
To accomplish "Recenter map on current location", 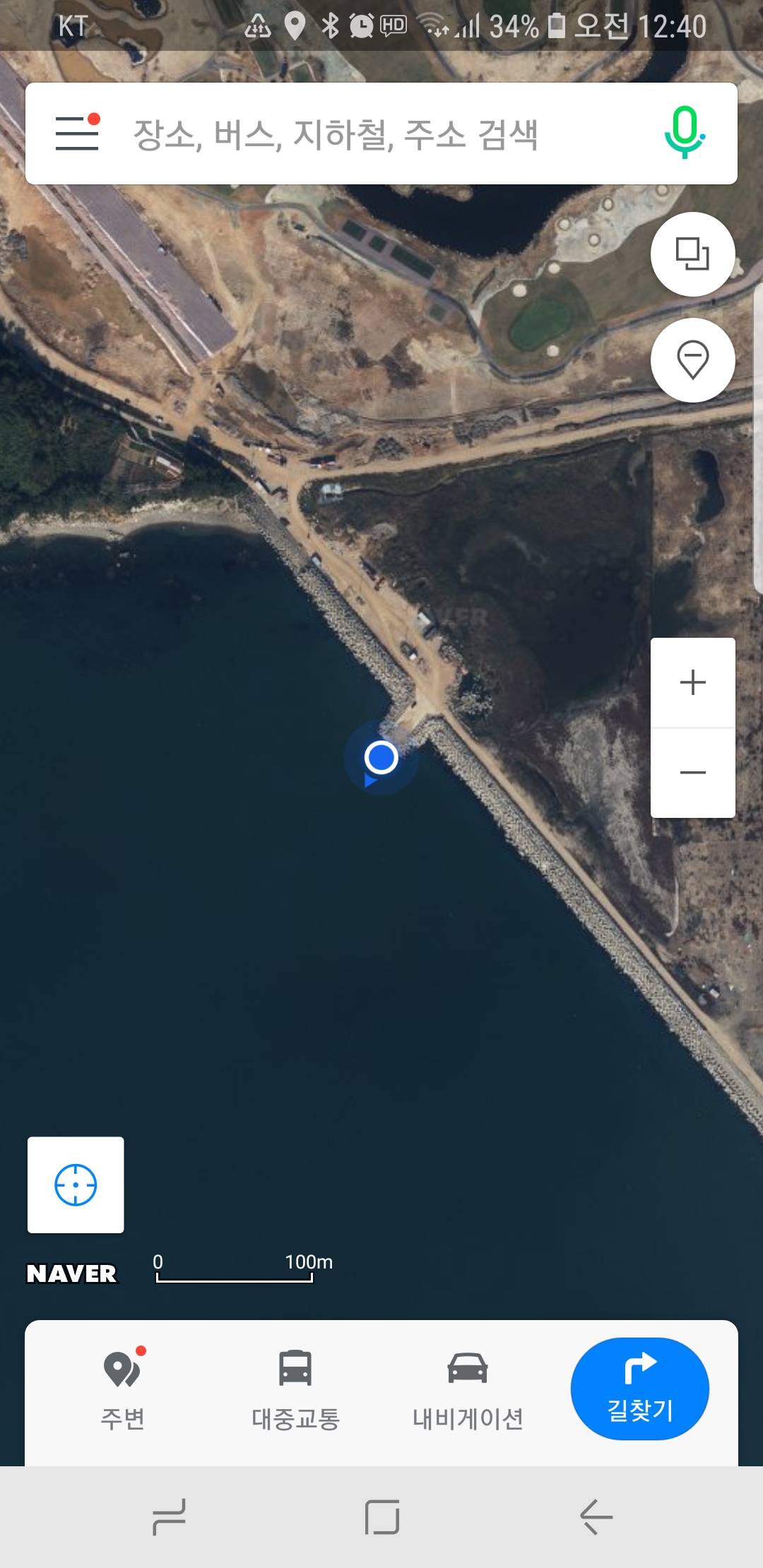I will (x=76, y=1184).
